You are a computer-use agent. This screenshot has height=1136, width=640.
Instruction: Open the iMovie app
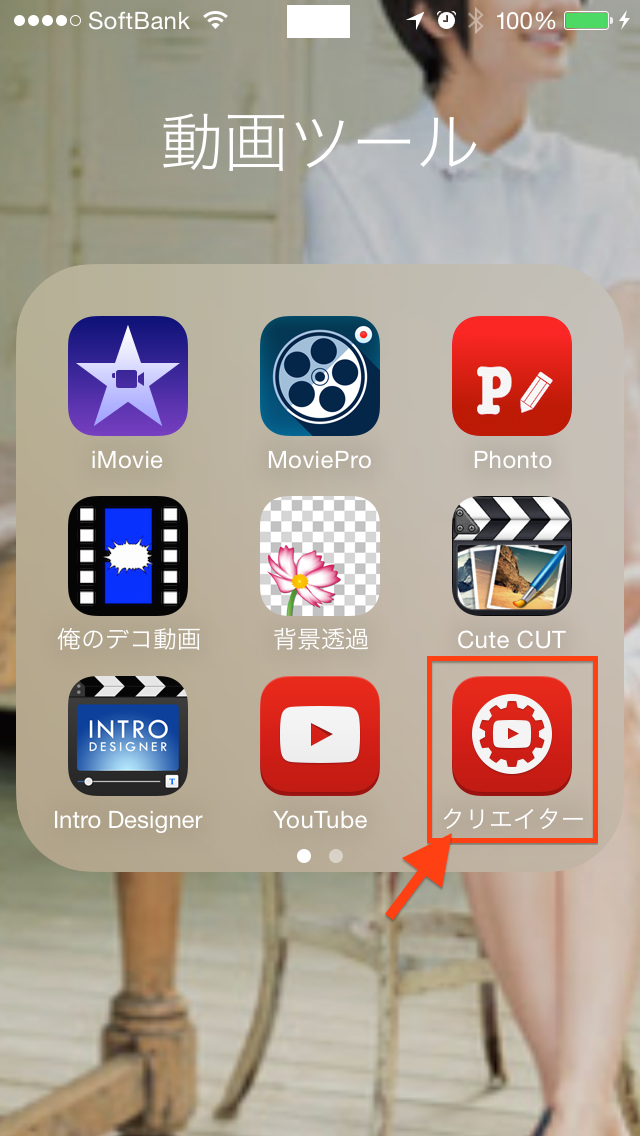pyautogui.click(x=128, y=375)
